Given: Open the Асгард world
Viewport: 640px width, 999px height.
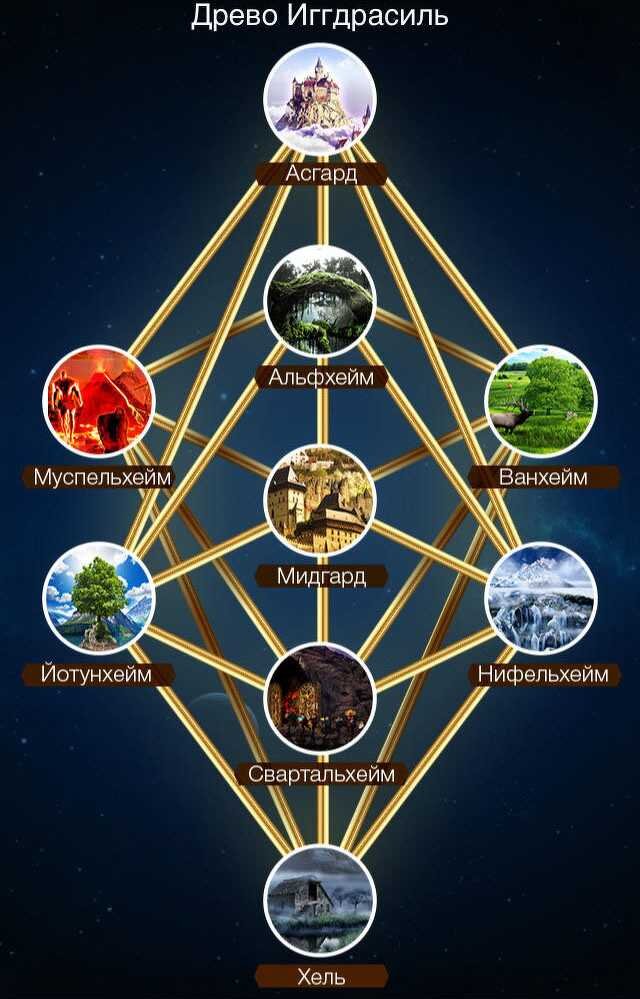Looking at the screenshot, I should coord(320,98).
